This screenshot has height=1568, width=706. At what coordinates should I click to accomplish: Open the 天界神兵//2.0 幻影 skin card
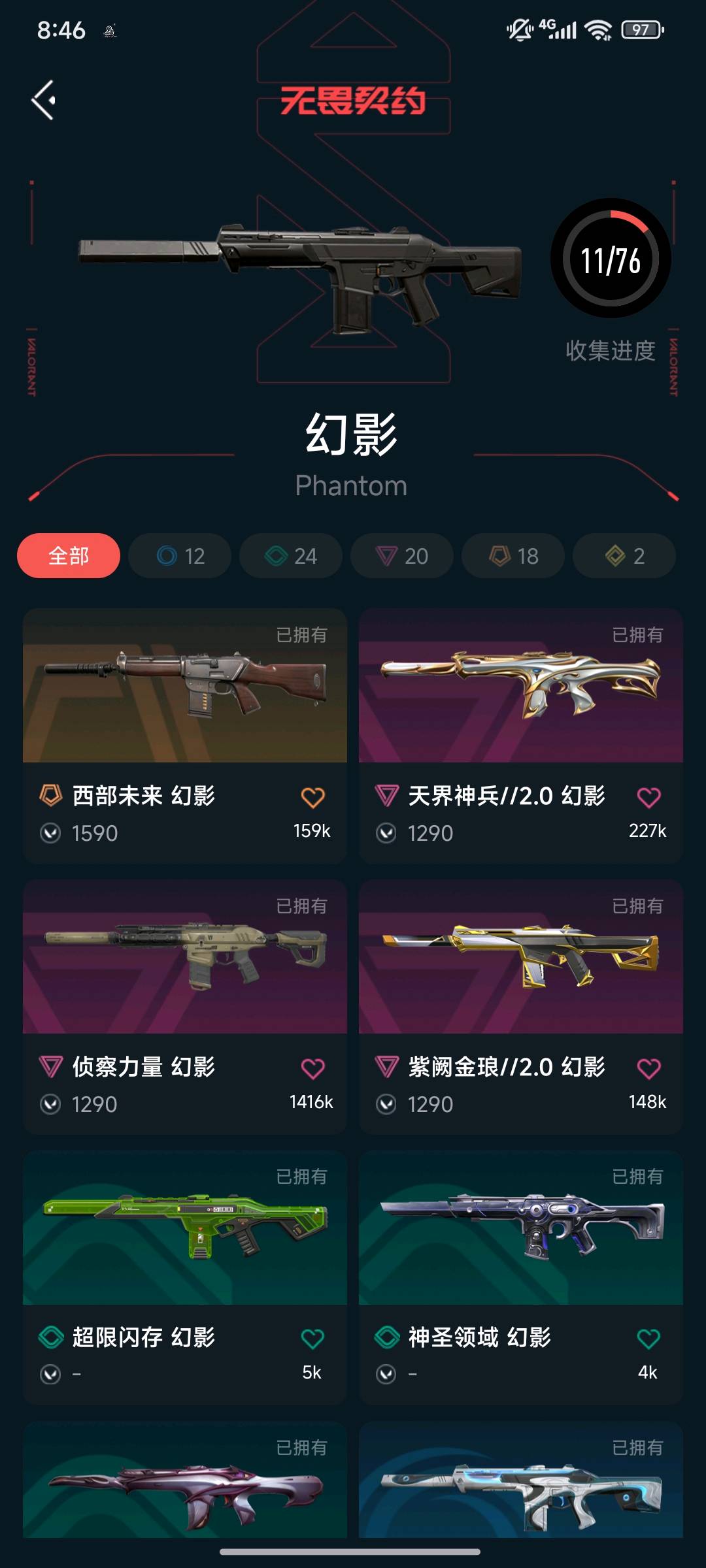[x=521, y=686]
